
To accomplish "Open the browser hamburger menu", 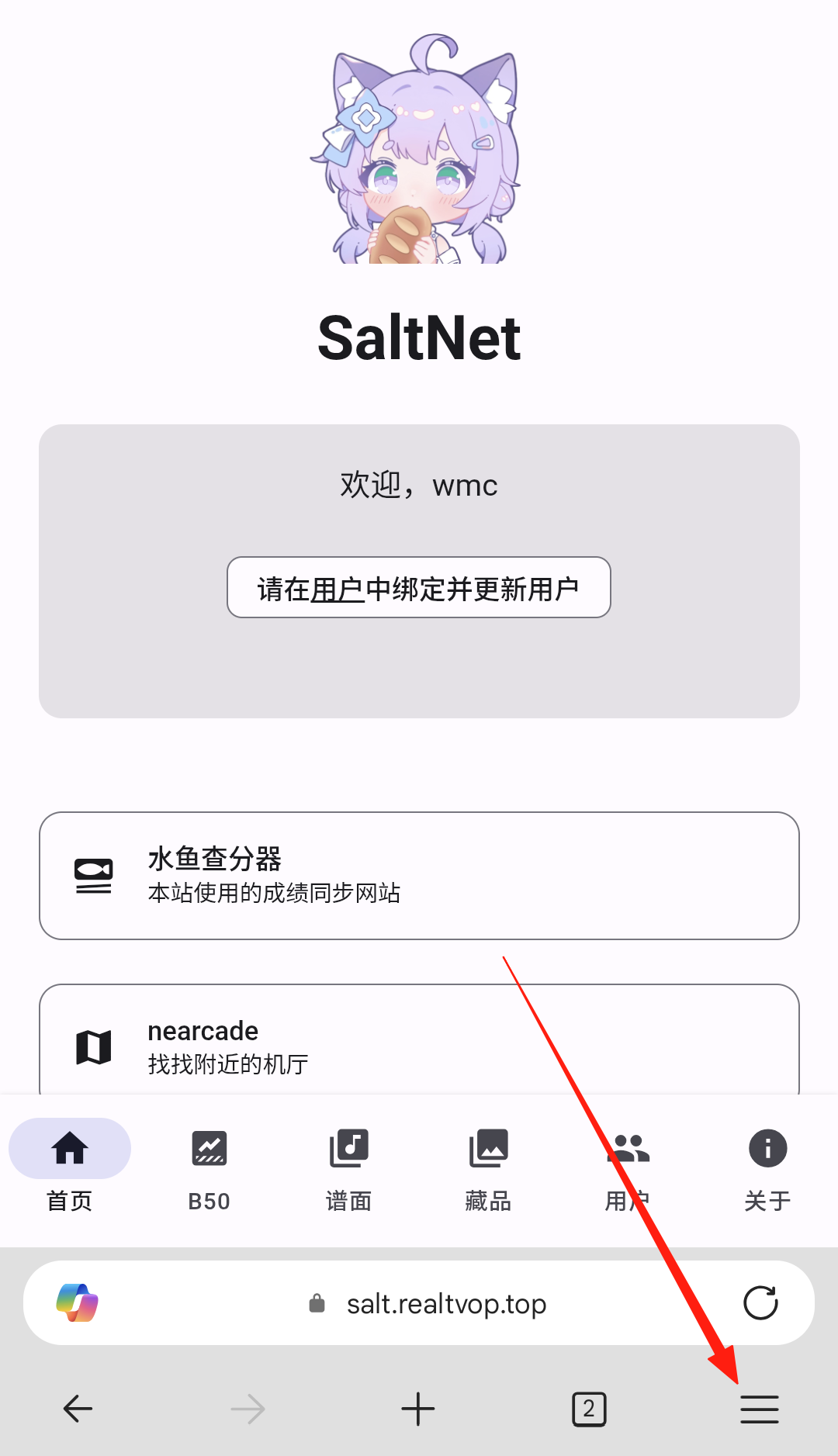I will click(x=759, y=1409).
